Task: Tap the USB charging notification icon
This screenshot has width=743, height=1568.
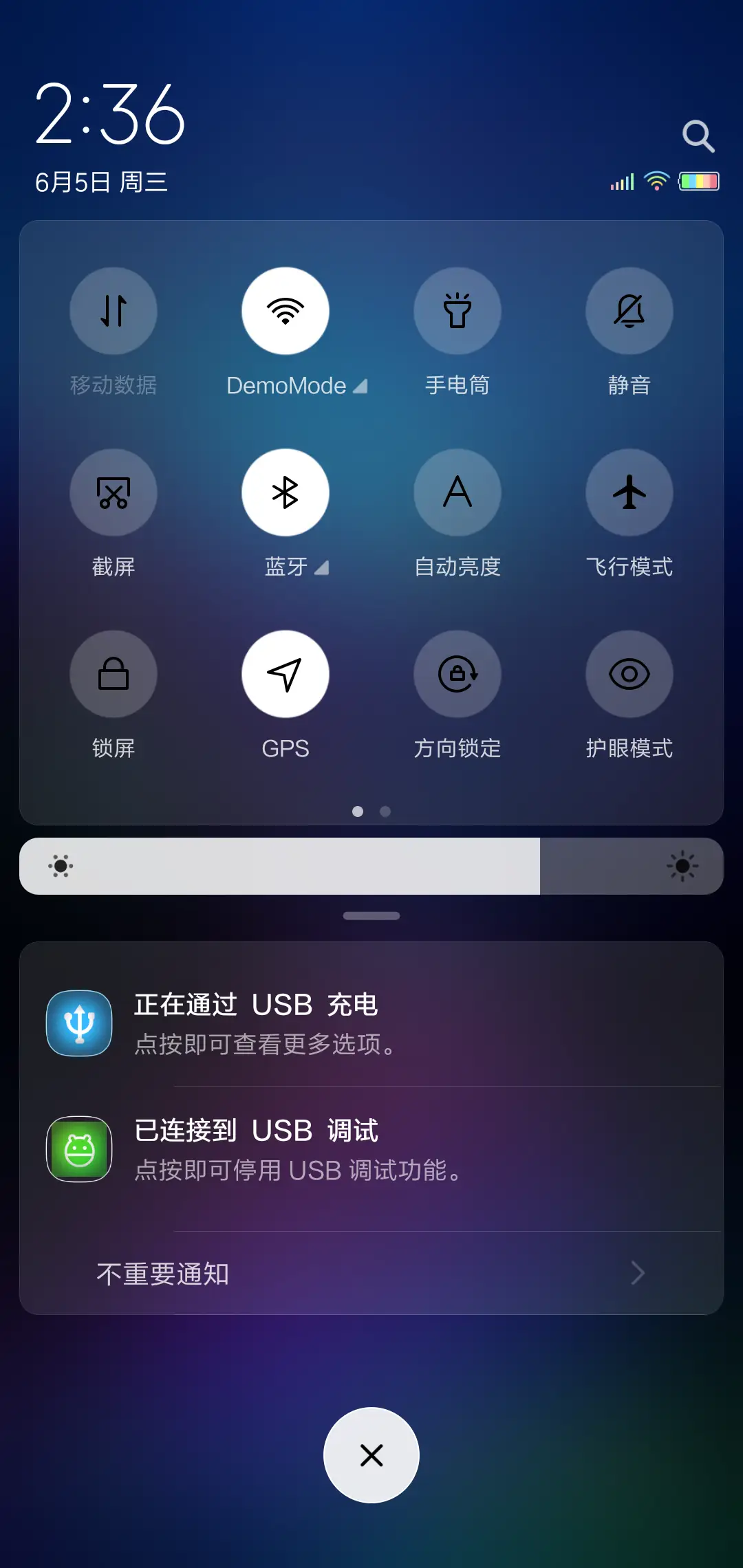Action: 78,1023
